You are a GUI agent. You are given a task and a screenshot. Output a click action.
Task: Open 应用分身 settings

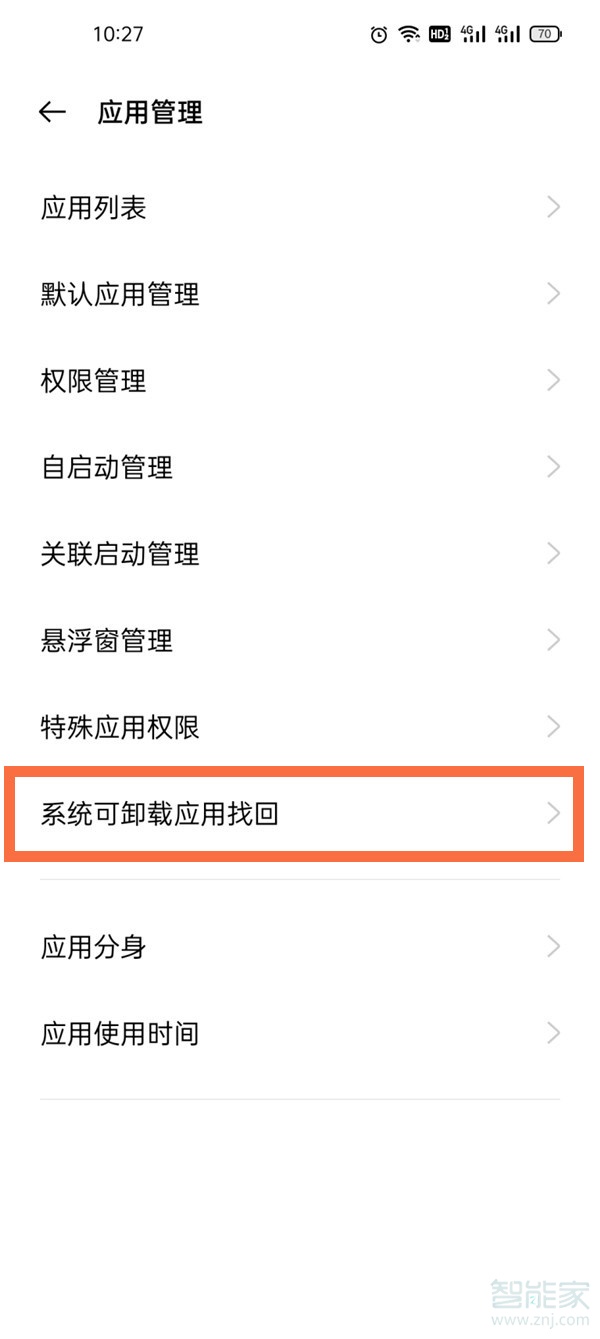[x=299, y=946]
